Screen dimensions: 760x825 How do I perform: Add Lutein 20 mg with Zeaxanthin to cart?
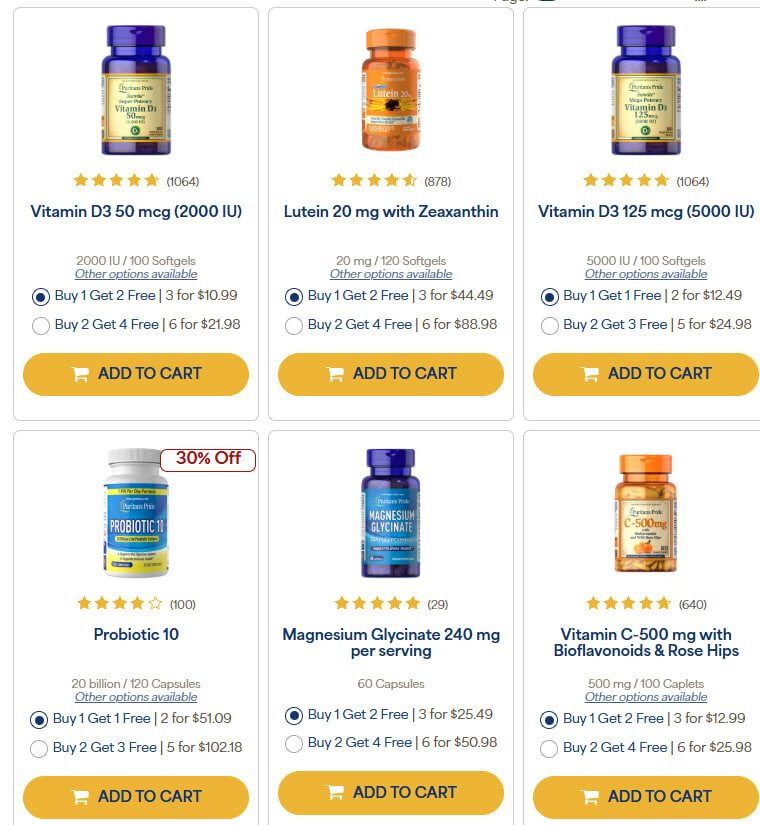(x=390, y=374)
